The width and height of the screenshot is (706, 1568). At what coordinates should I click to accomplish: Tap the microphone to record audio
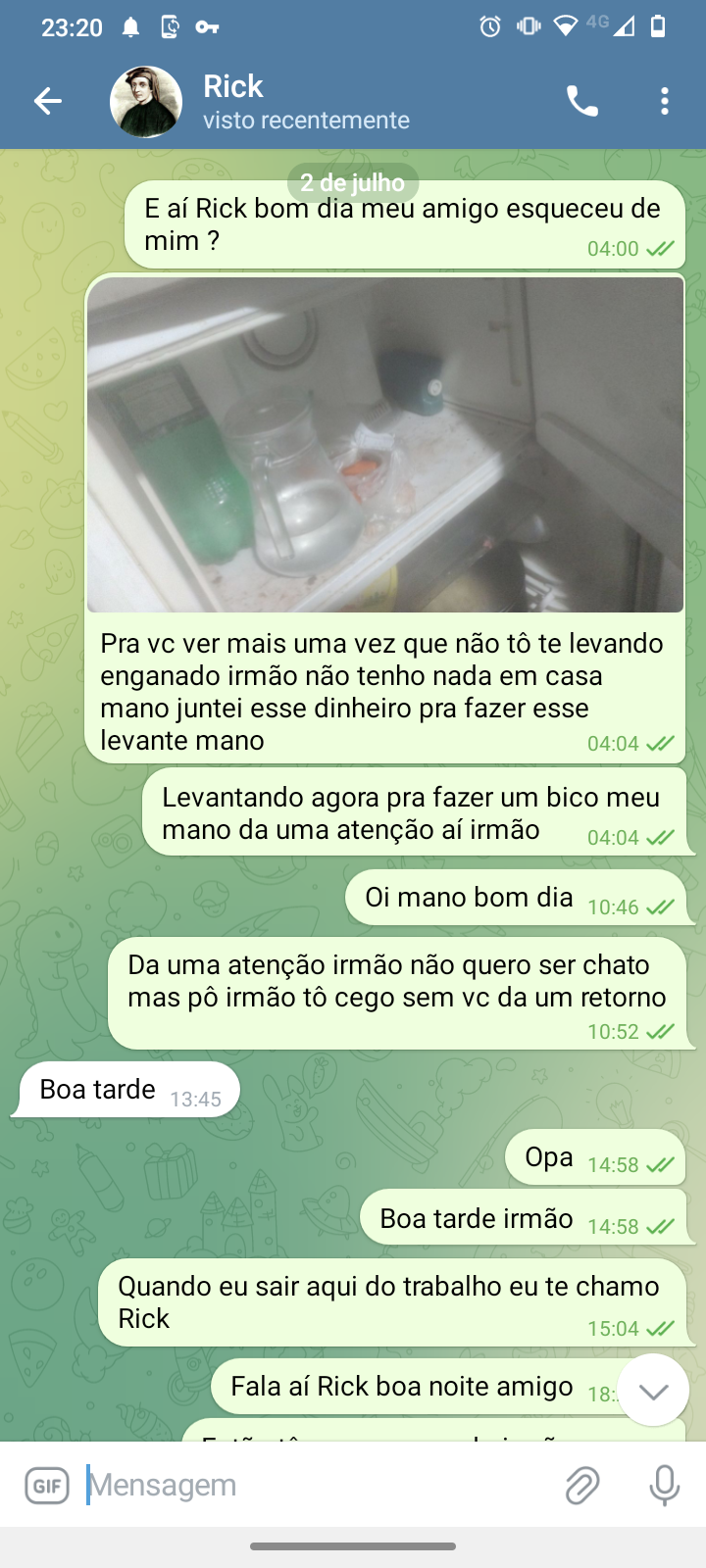pyautogui.click(x=664, y=1486)
